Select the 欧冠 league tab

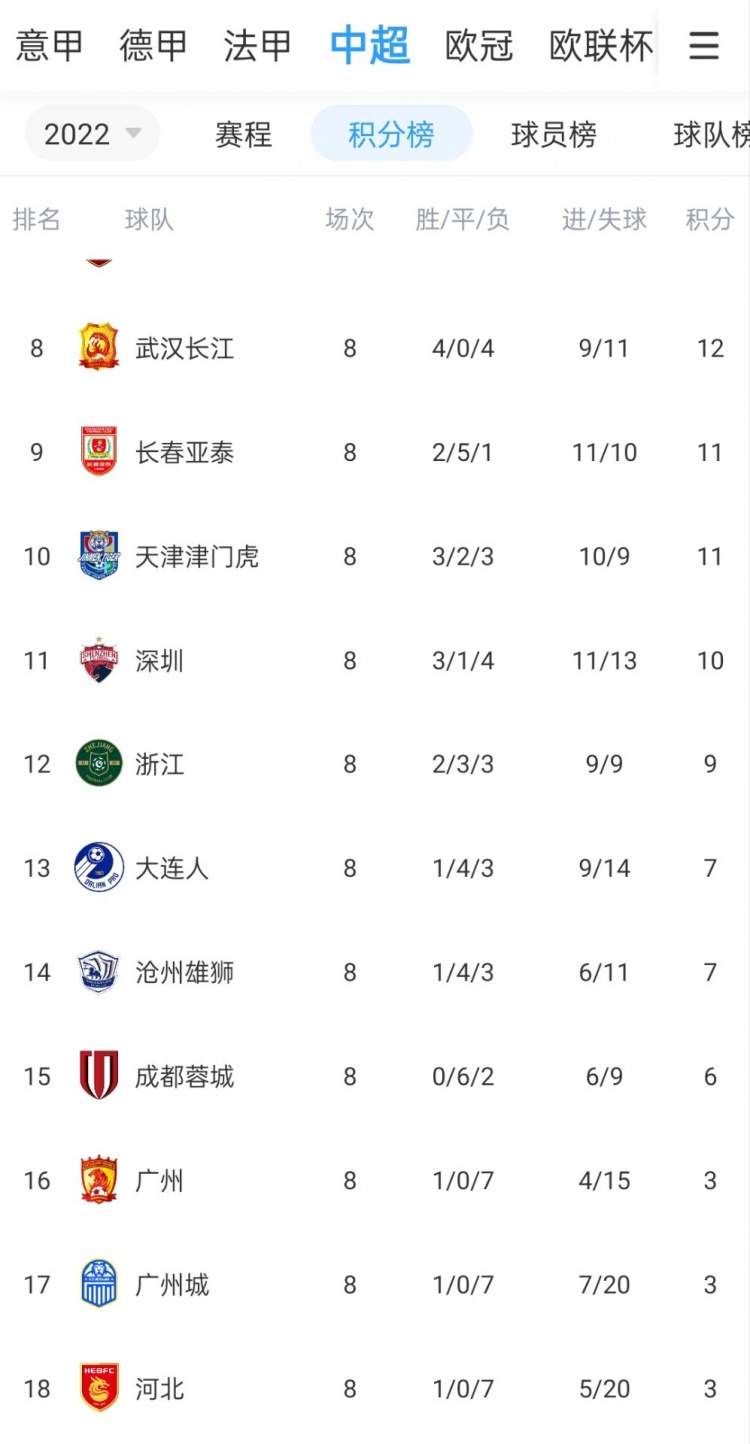point(479,46)
